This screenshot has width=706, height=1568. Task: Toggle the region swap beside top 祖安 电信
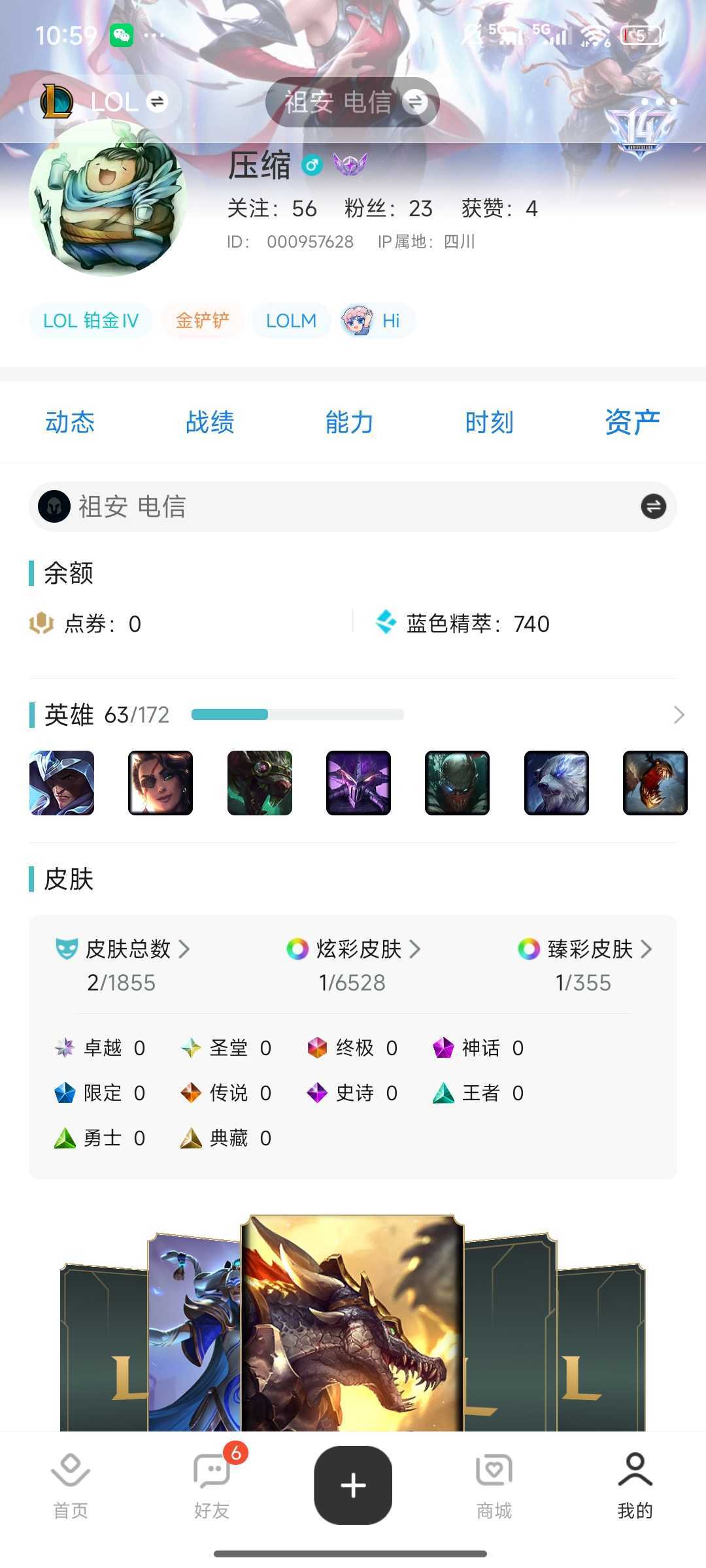tap(414, 102)
